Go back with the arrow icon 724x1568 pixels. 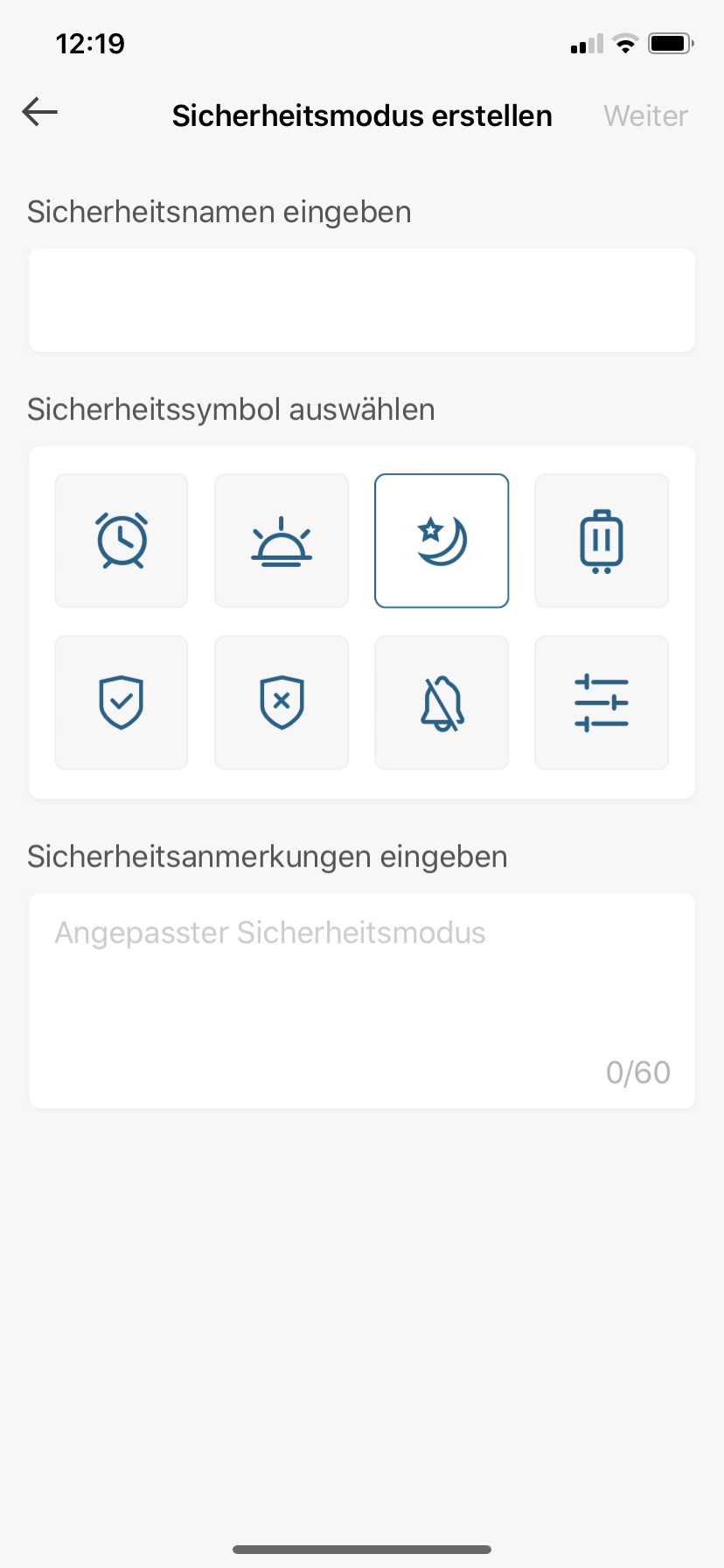coord(40,113)
